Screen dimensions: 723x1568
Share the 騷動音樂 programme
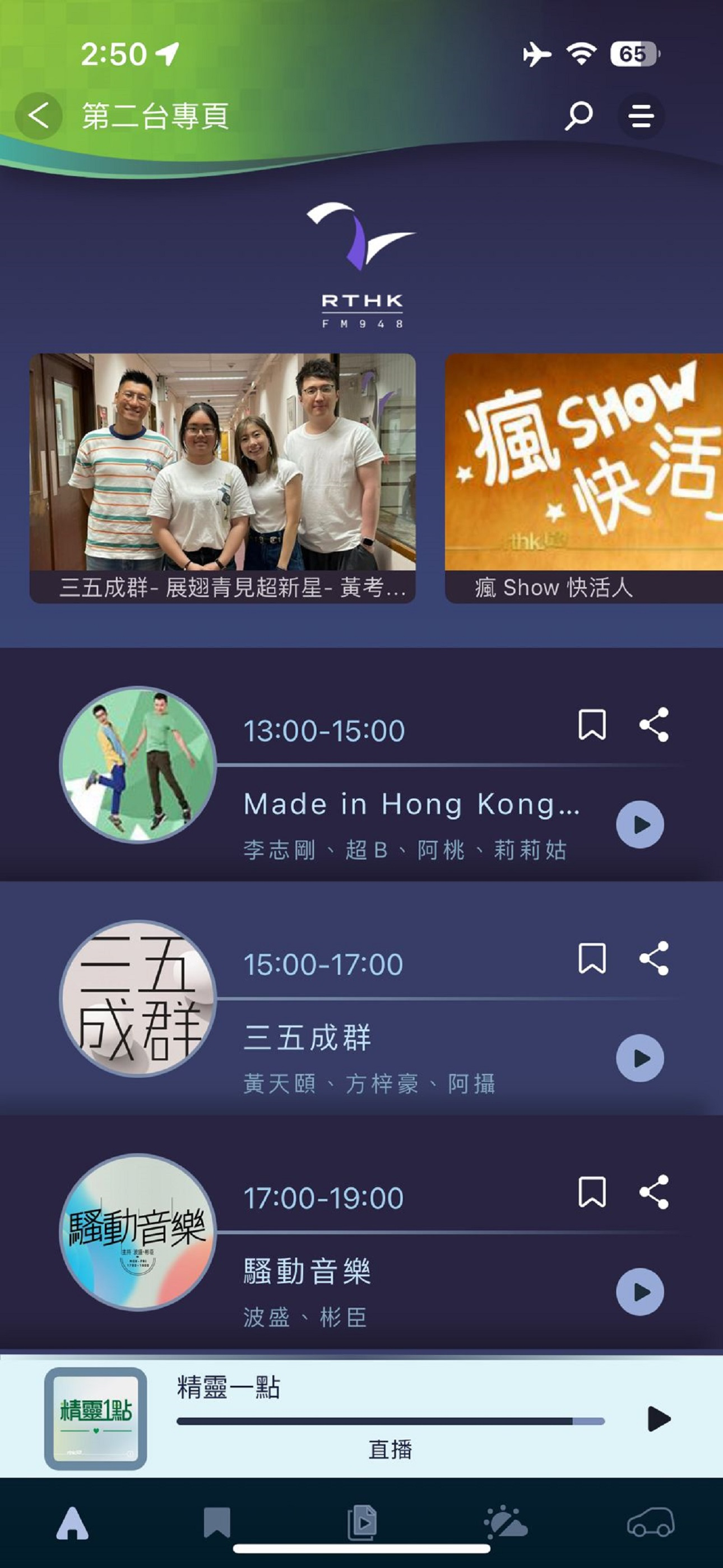(x=654, y=1192)
